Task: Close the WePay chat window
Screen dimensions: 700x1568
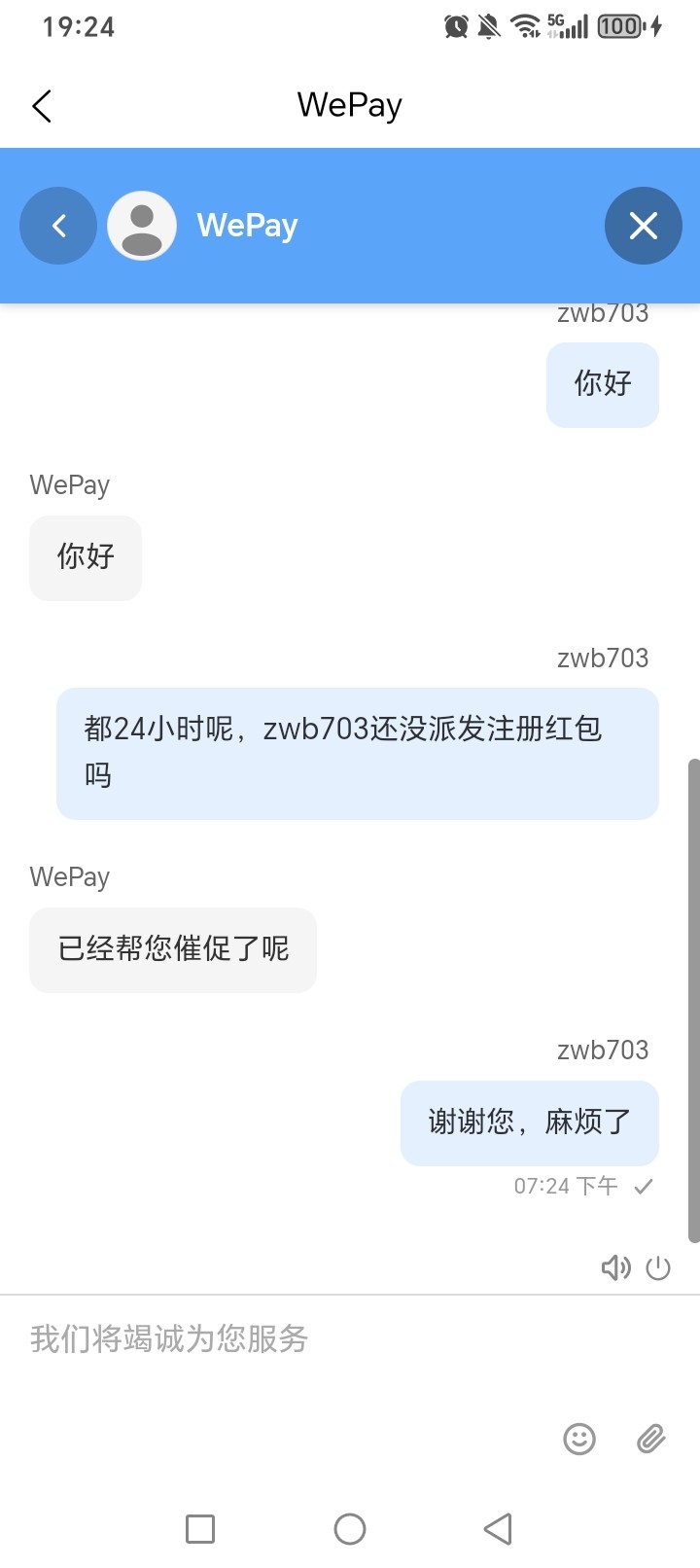Action: point(644,226)
